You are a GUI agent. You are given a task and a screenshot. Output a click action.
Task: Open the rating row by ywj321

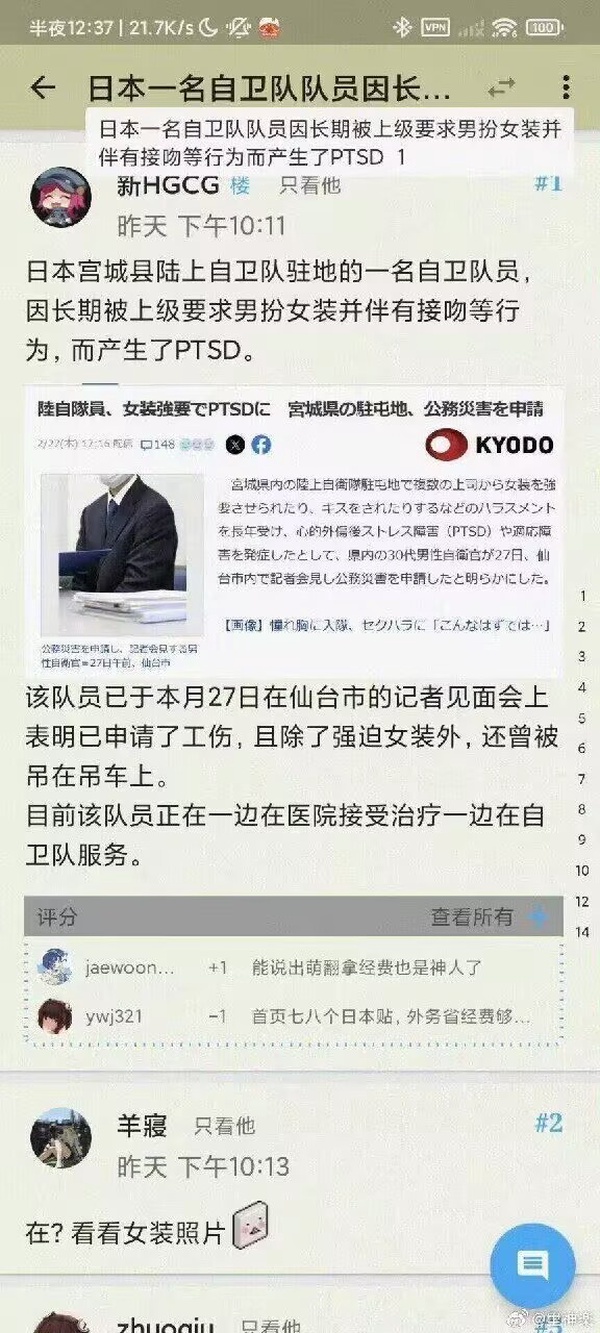pyautogui.click(x=294, y=1017)
